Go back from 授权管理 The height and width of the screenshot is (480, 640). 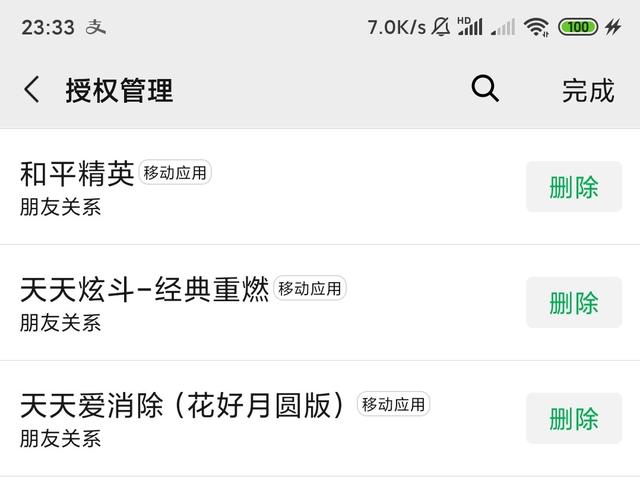coord(32,90)
